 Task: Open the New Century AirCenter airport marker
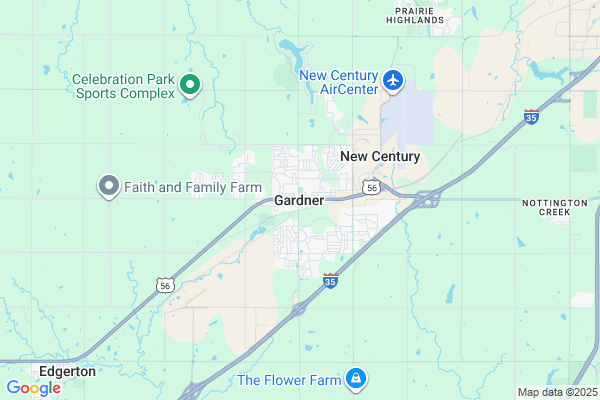393,78
